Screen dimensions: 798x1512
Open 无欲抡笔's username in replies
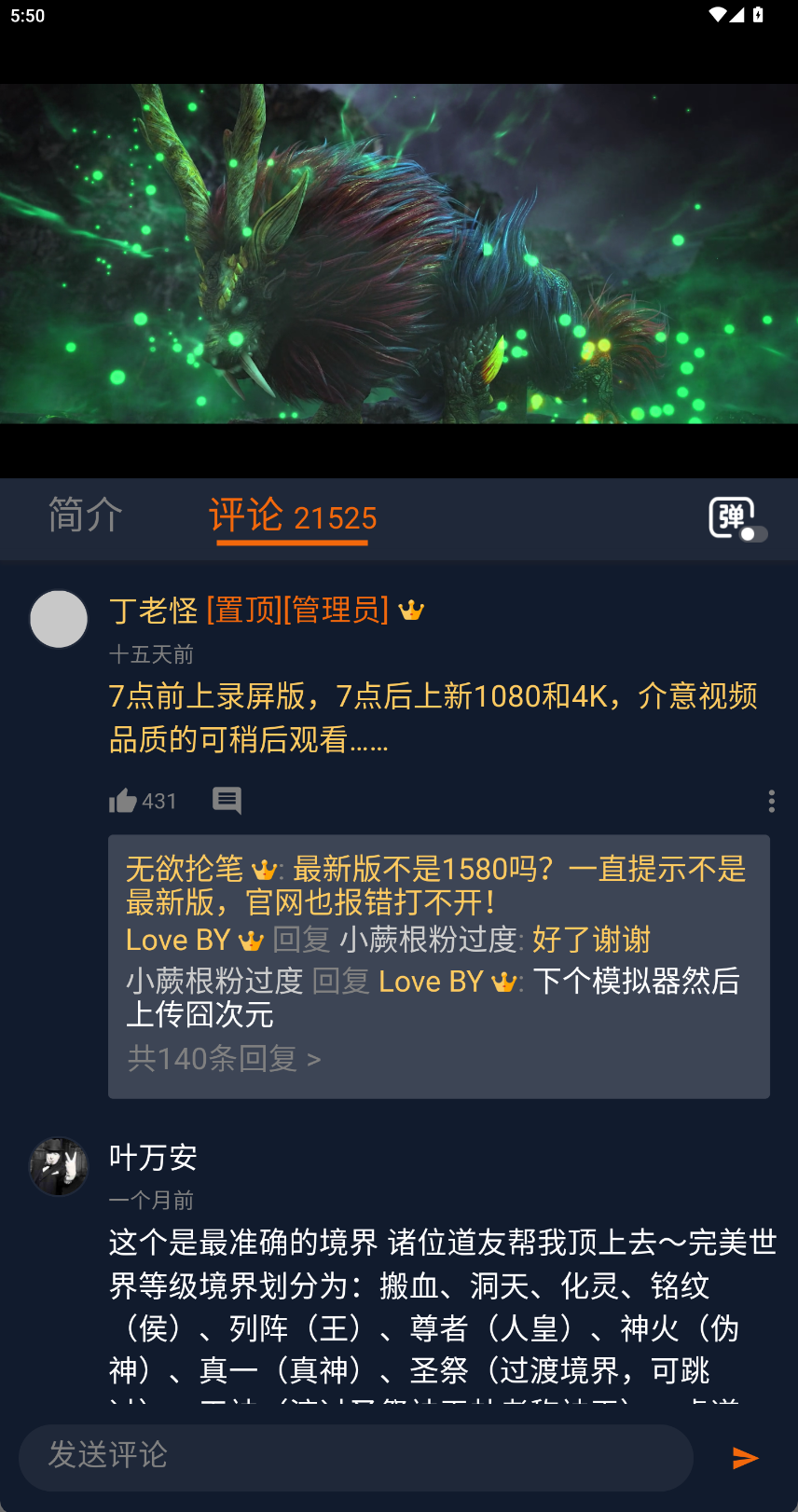point(185,869)
